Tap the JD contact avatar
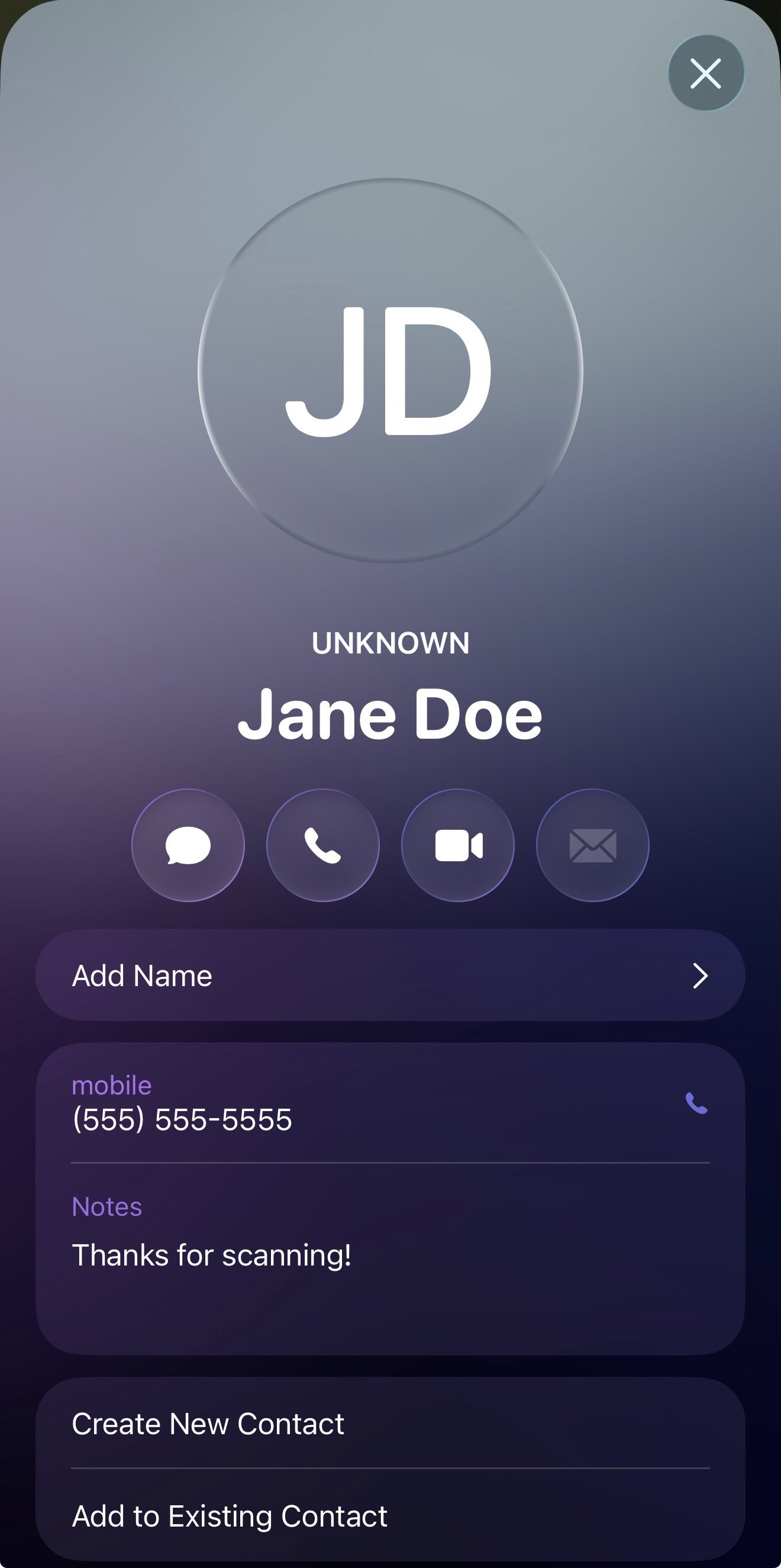Screen dimensions: 781x1568 pos(390,370)
